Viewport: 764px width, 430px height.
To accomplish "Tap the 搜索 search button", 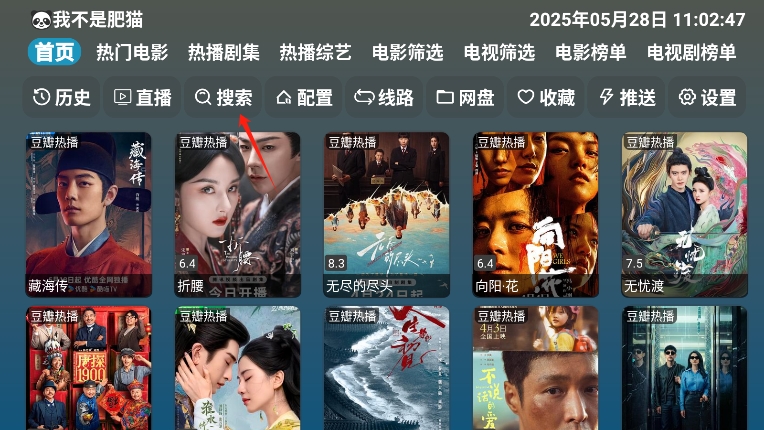I will [224, 97].
